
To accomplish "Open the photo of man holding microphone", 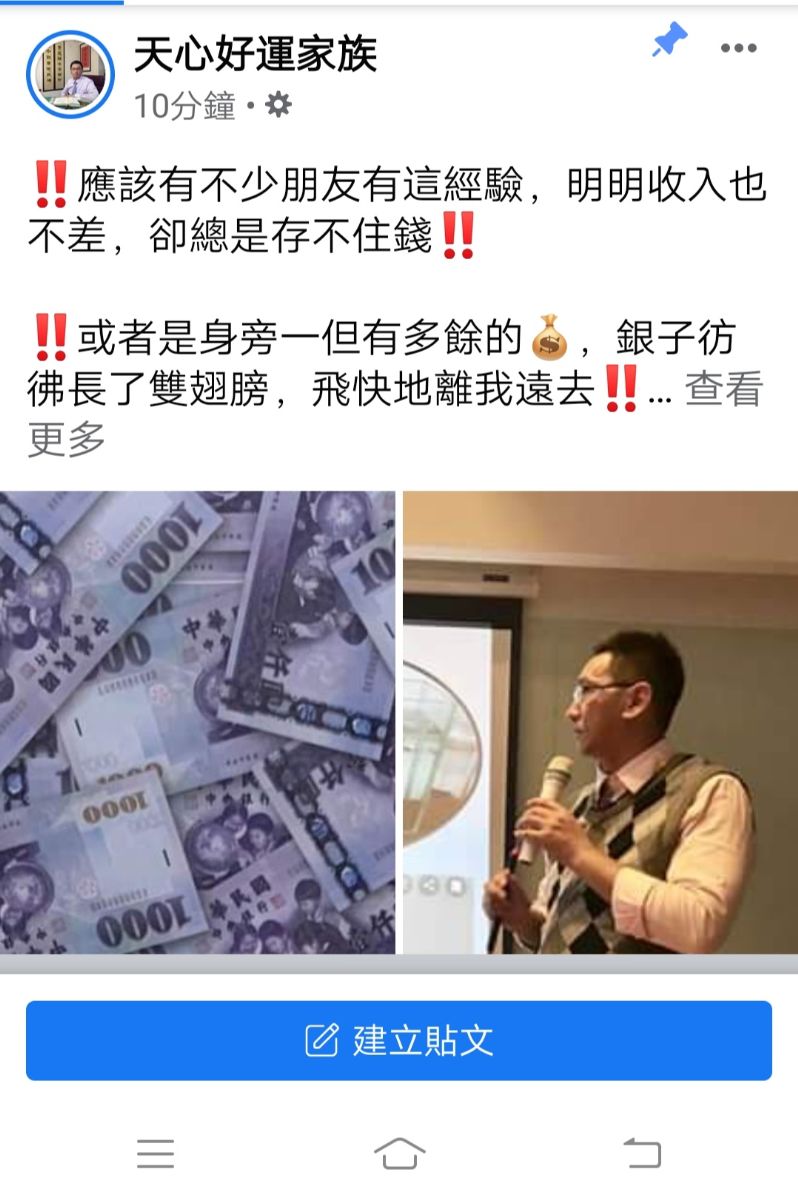I will coord(600,721).
